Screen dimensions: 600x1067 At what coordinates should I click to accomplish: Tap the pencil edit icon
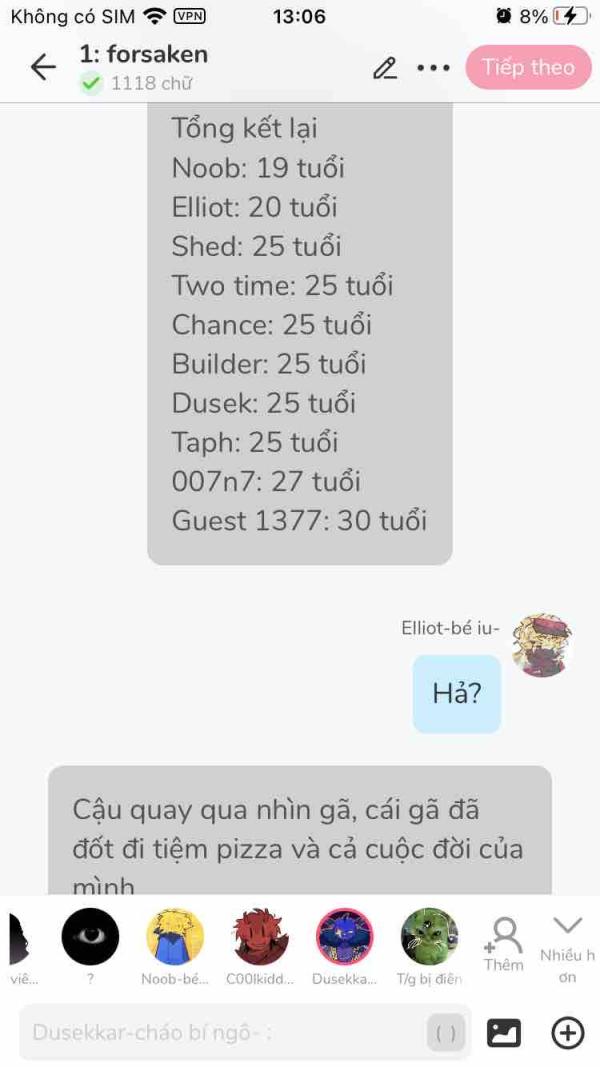click(384, 68)
